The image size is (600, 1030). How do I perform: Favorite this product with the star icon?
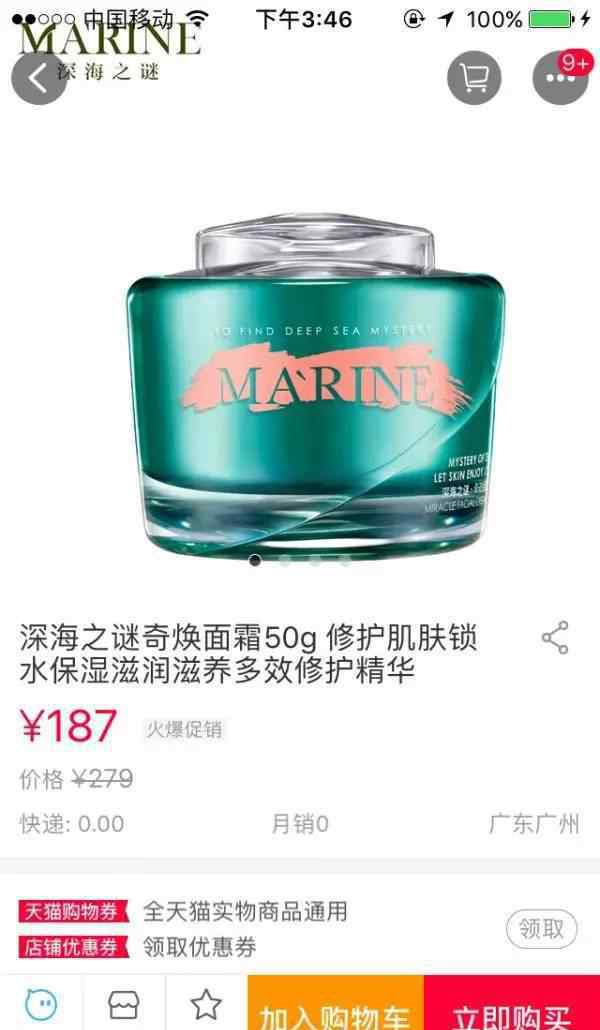206,1004
